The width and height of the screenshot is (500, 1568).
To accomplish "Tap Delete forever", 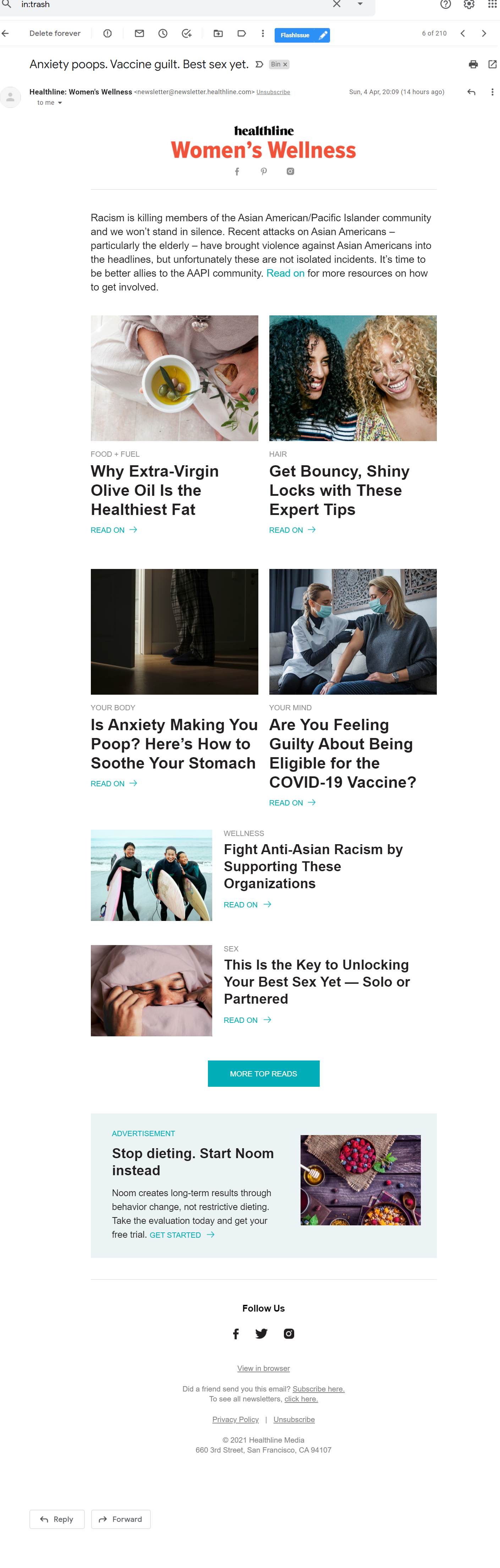I will (x=55, y=33).
